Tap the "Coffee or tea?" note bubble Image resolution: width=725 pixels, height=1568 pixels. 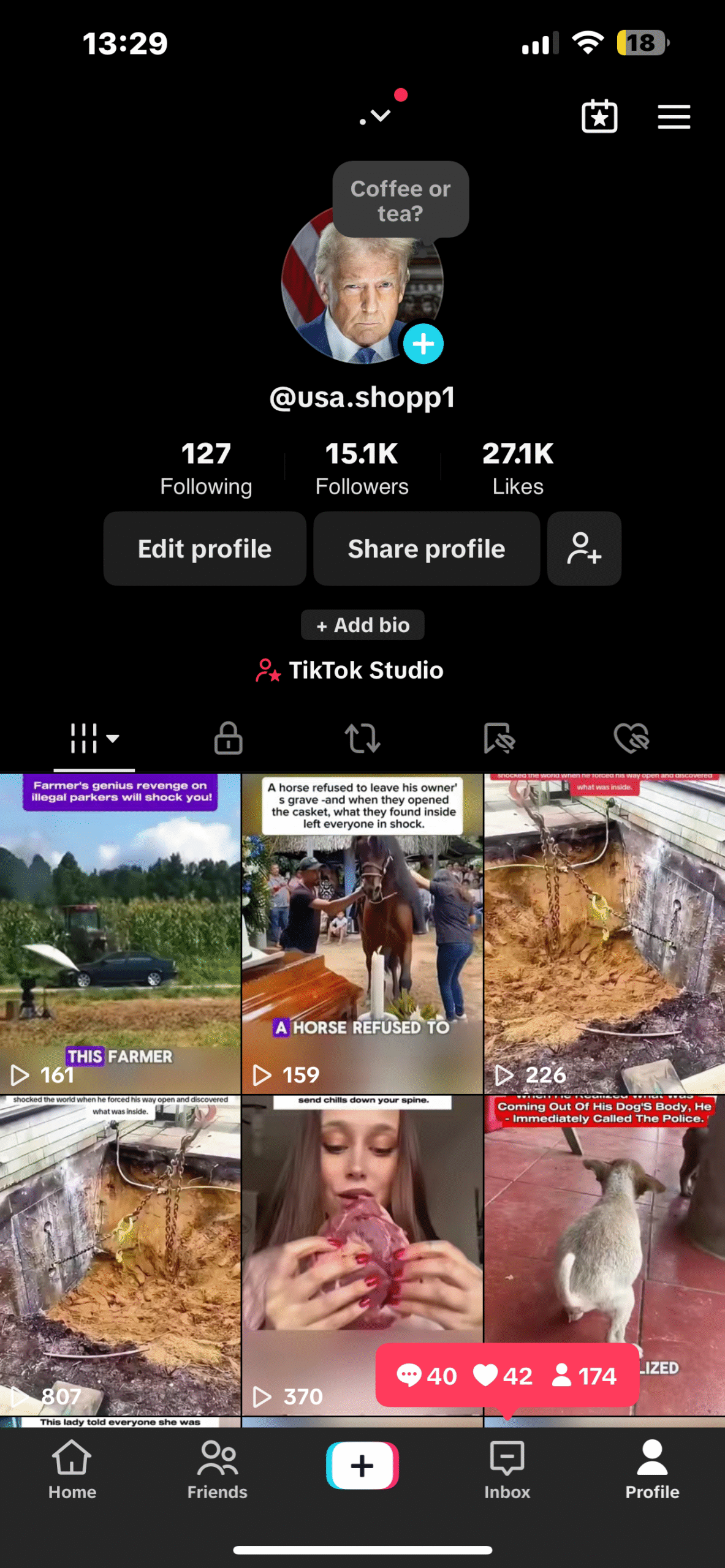400,200
